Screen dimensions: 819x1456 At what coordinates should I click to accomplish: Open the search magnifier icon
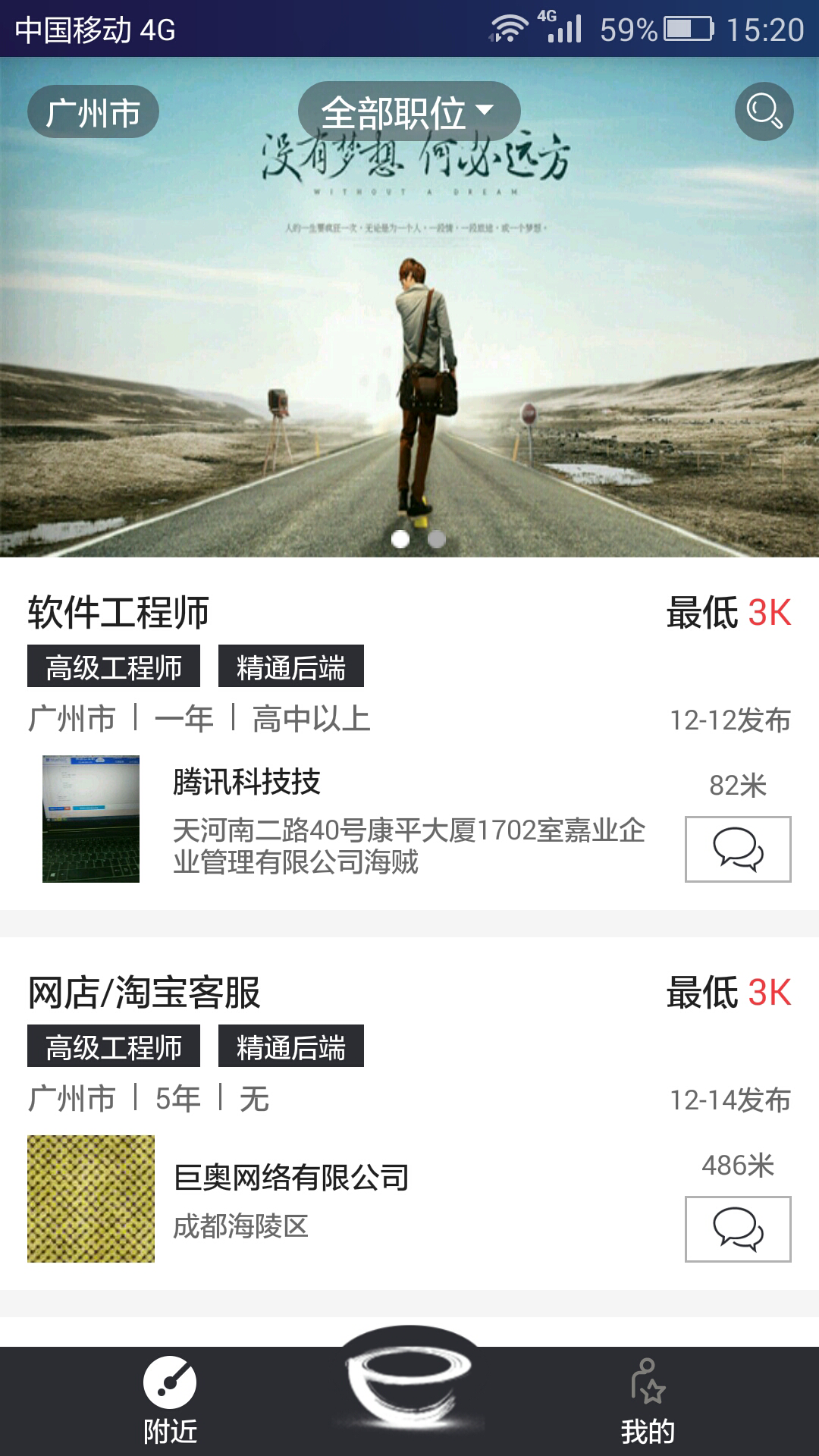764,111
